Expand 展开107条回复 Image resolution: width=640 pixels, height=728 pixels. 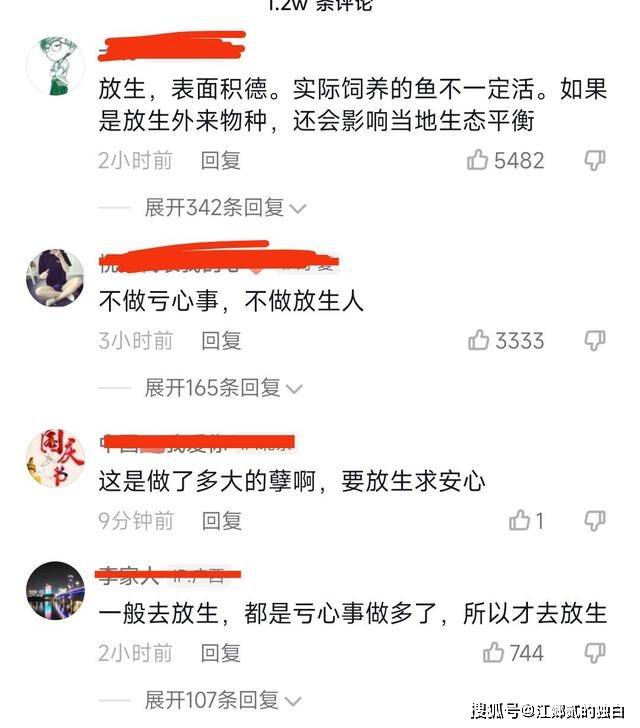tap(225, 700)
